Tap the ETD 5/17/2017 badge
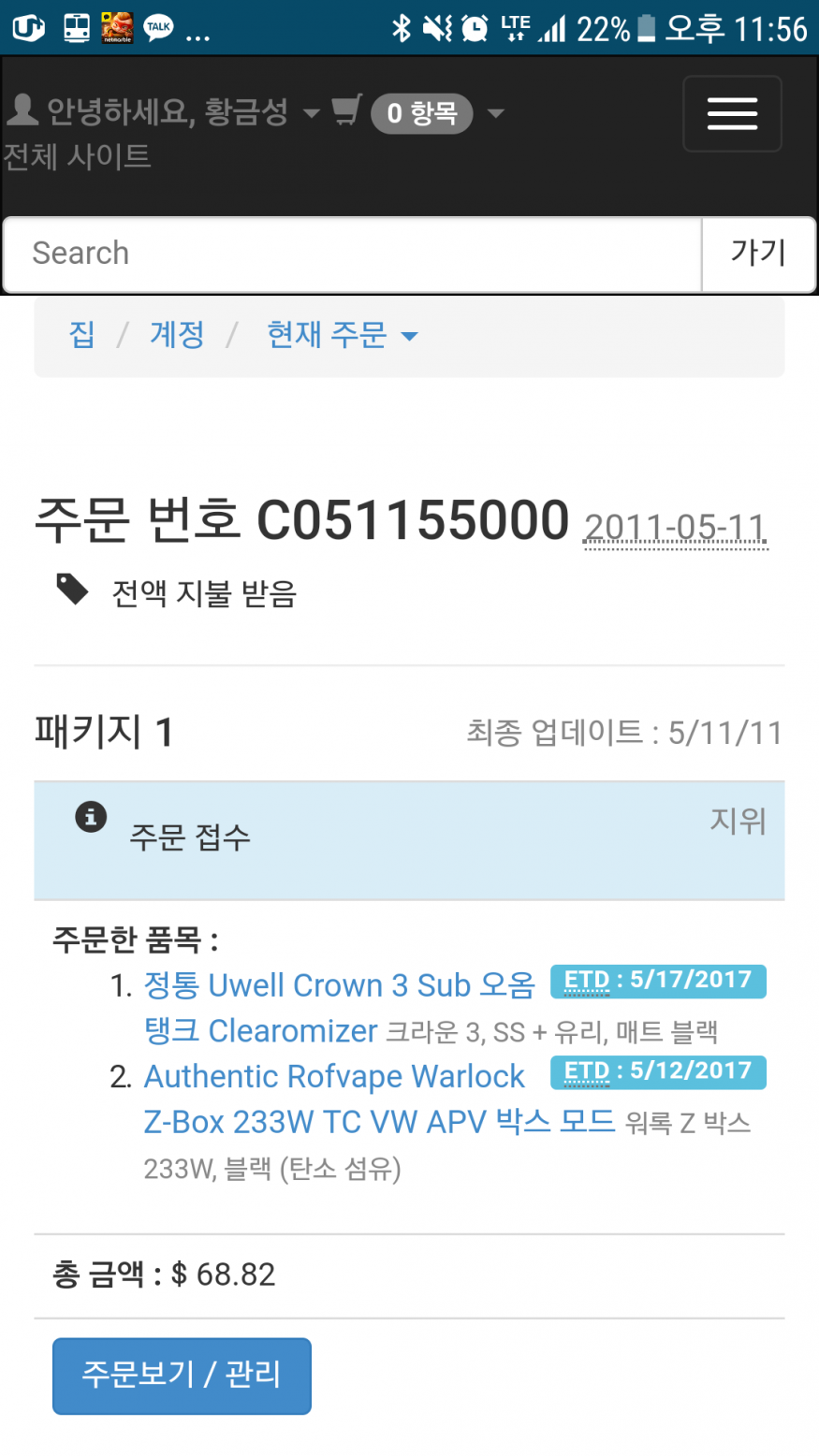 click(658, 982)
